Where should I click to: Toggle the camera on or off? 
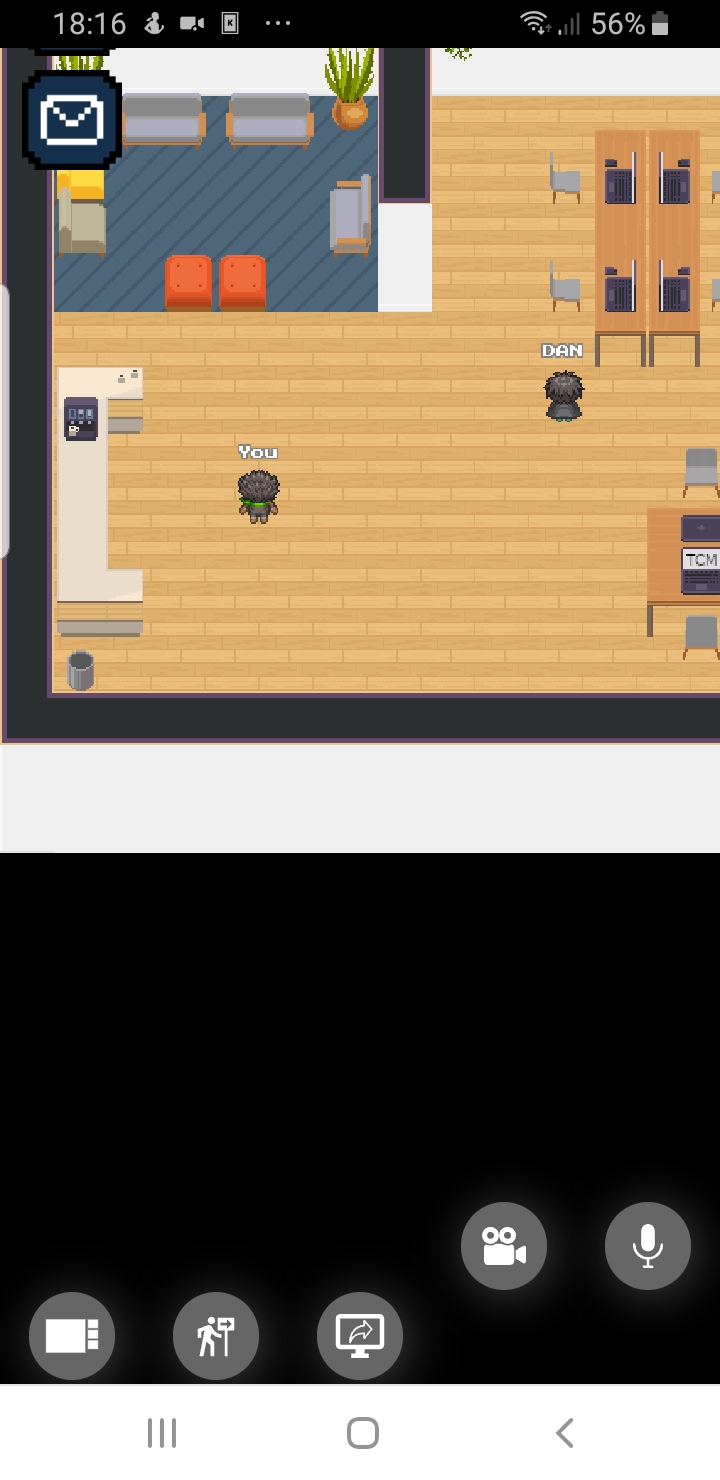[504, 1246]
